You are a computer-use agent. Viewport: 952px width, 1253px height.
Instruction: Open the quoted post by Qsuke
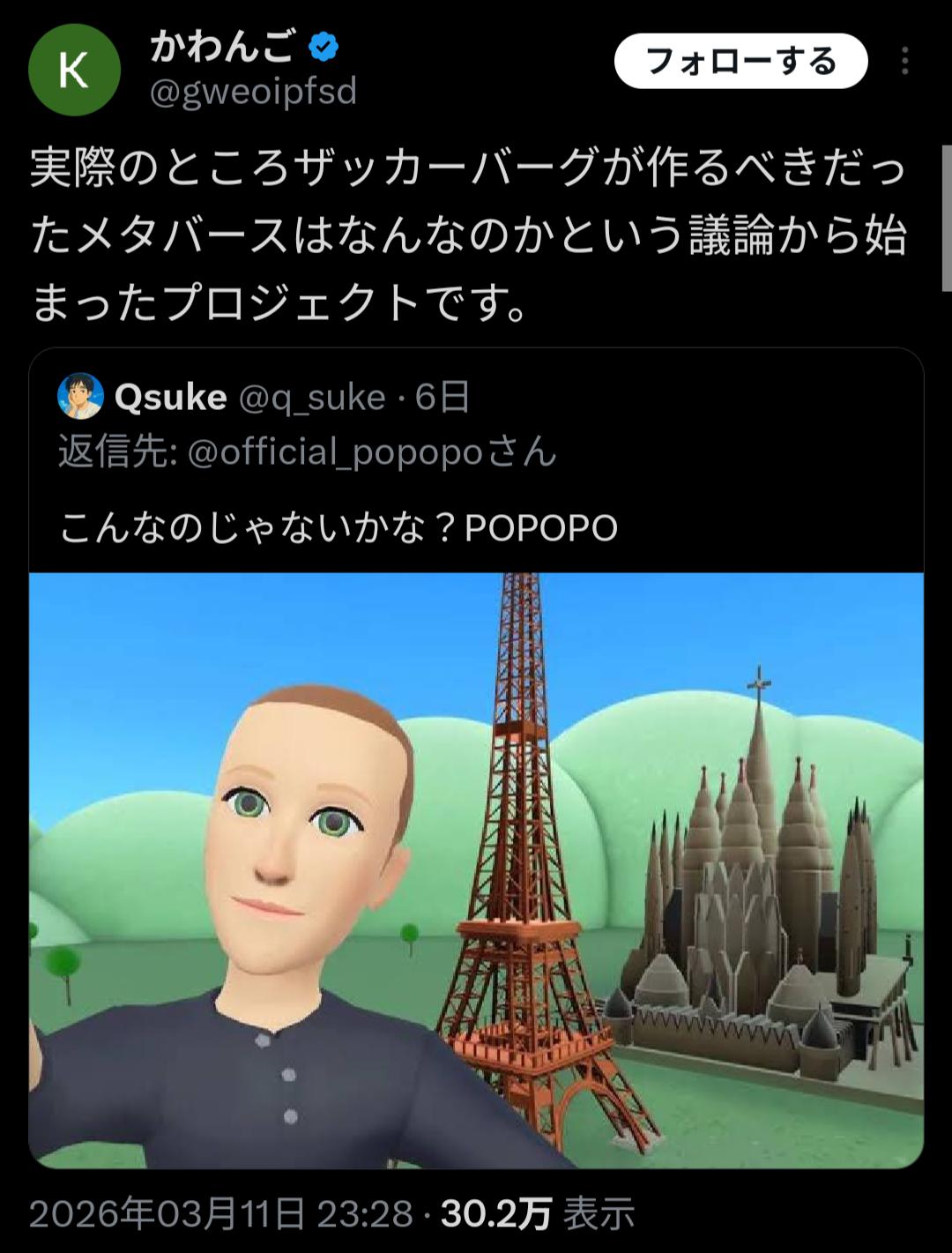coord(476,494)
